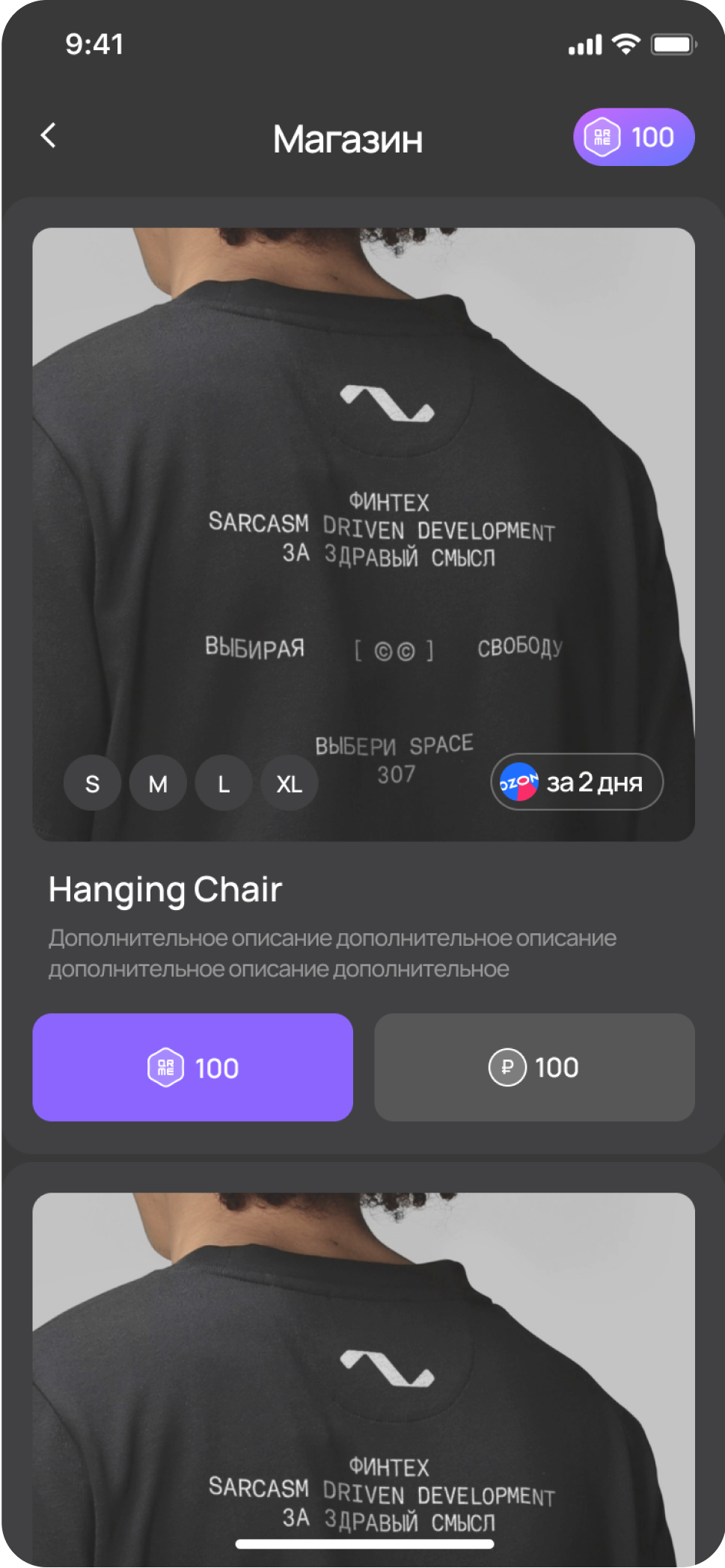Select size S

92,784
